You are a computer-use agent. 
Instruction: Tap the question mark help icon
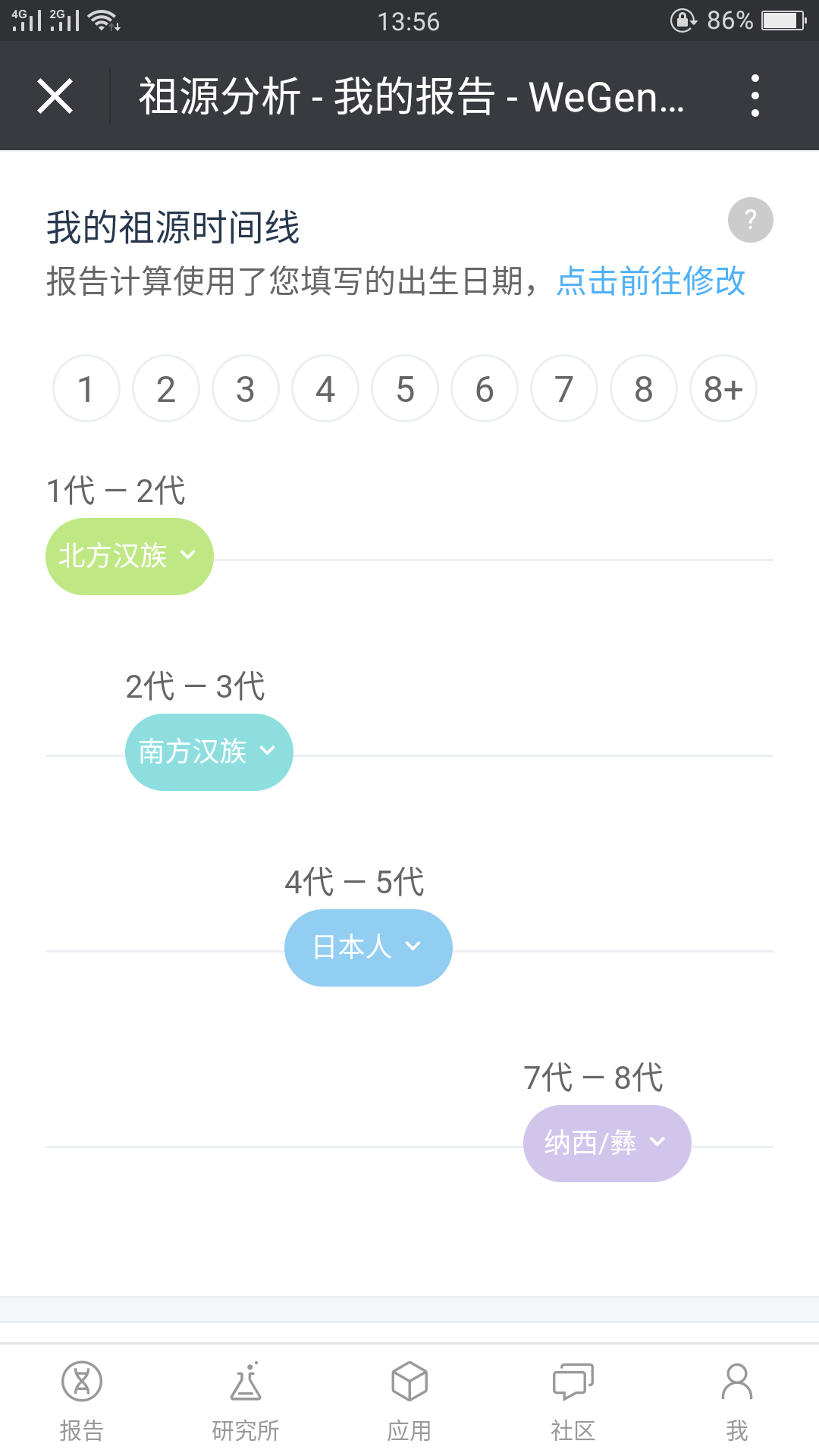pos(751,220)
